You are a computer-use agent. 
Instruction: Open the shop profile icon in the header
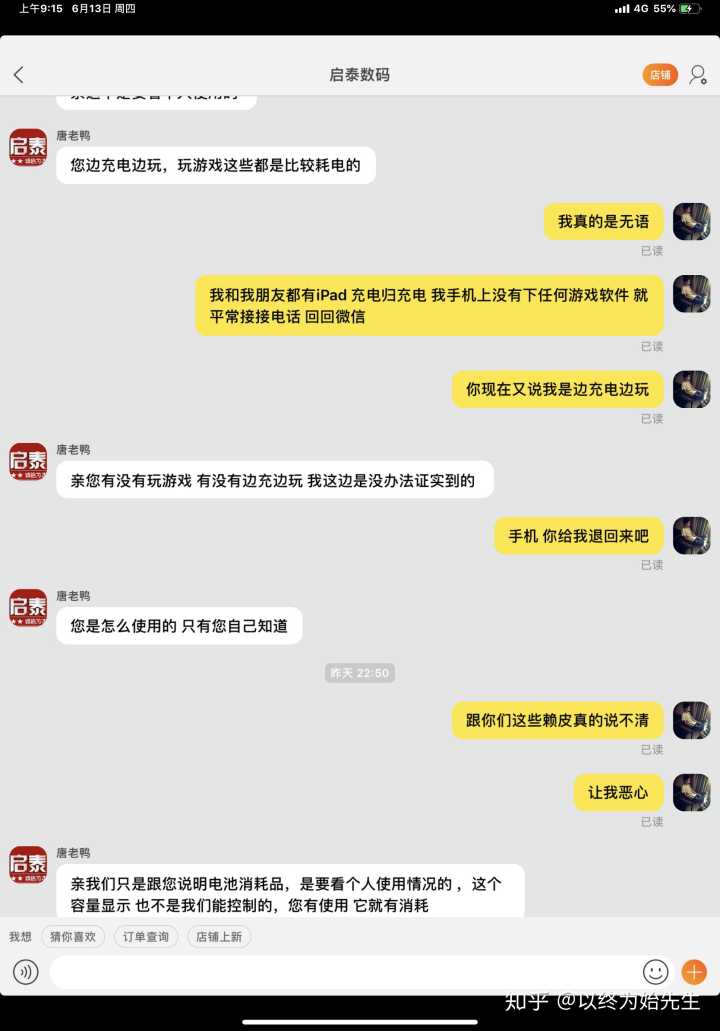697,75
